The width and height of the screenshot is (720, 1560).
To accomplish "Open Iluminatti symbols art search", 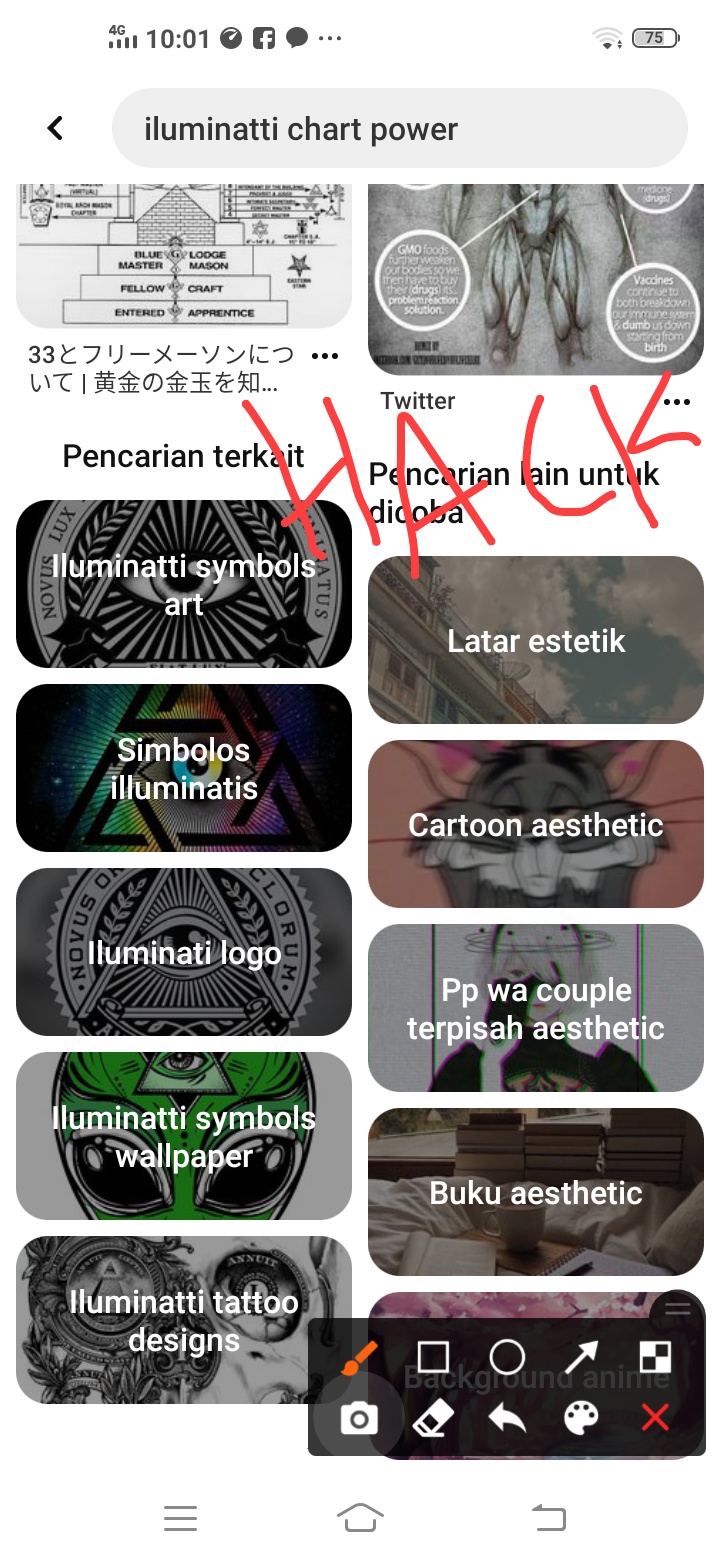I will (x=184, y=584).
